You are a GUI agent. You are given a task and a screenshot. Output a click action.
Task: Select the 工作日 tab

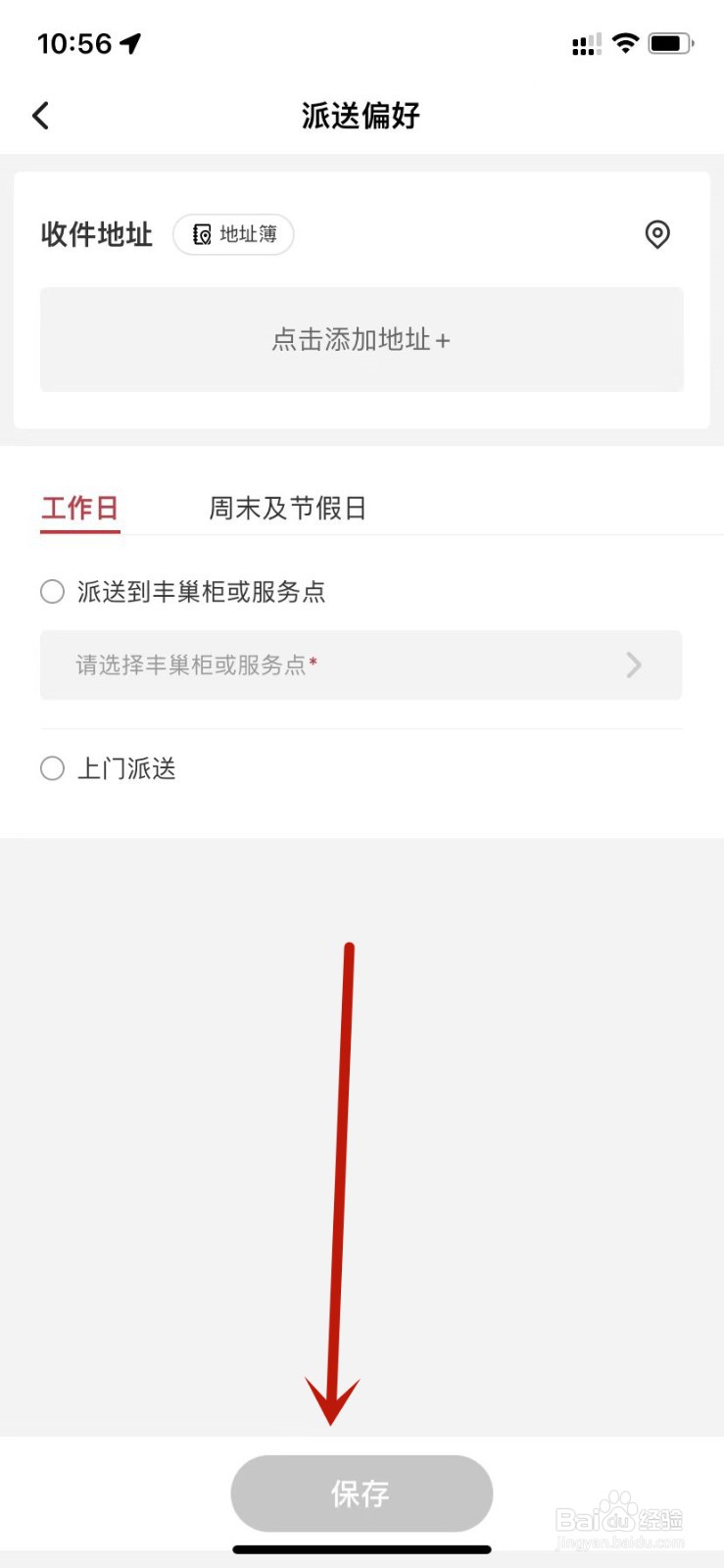78,508
